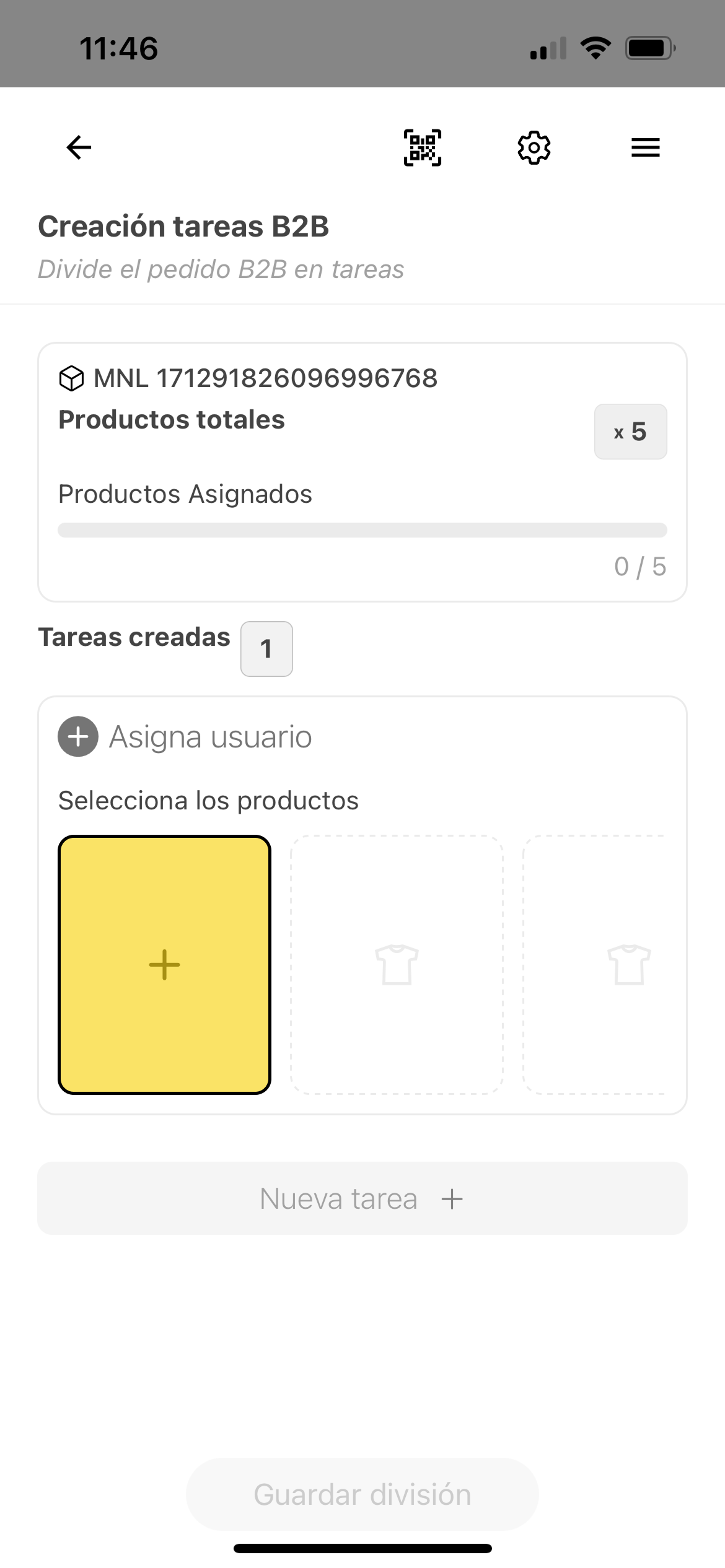Click the plus icon next to Asigna usuario
This screenshot has width=725, height=1568.
77,738
